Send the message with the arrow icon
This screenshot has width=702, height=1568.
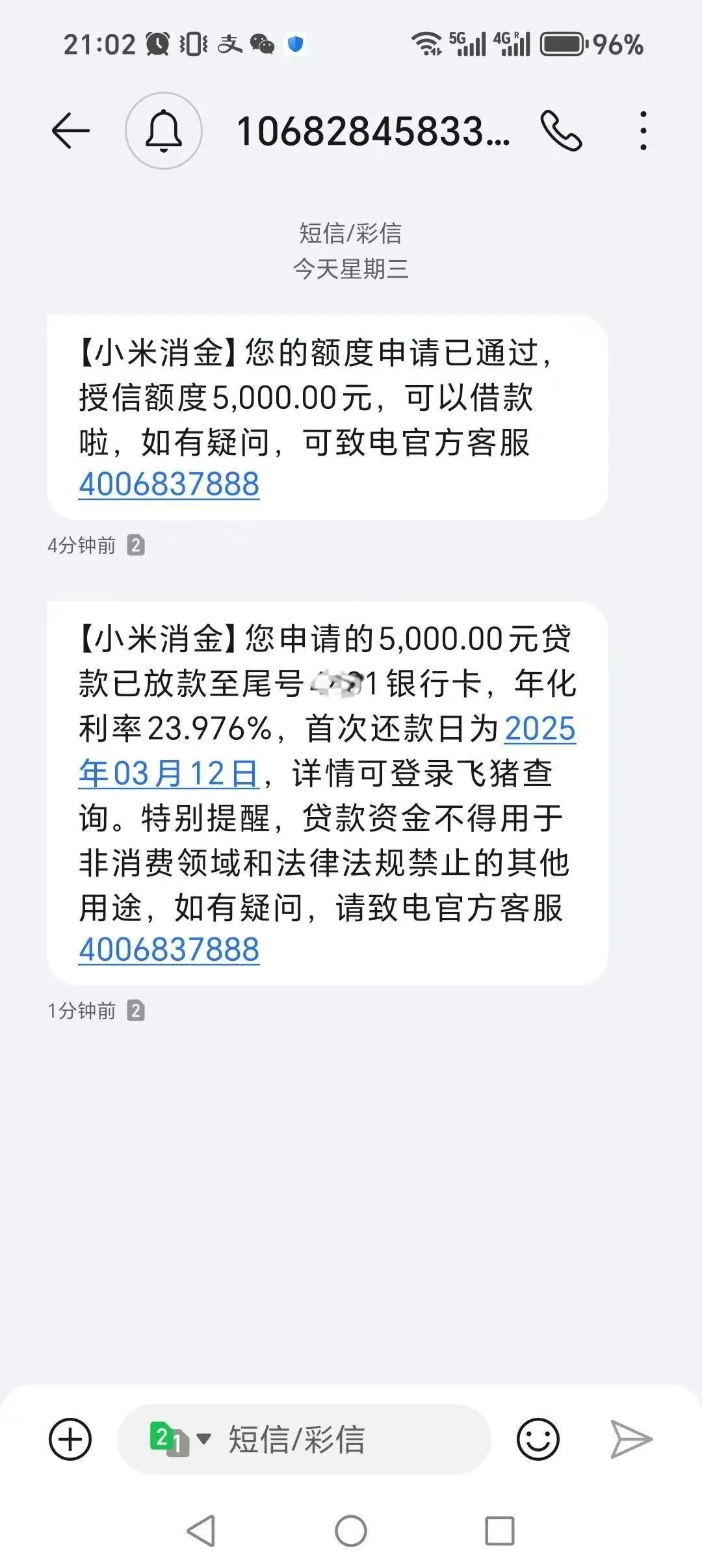631,1439
